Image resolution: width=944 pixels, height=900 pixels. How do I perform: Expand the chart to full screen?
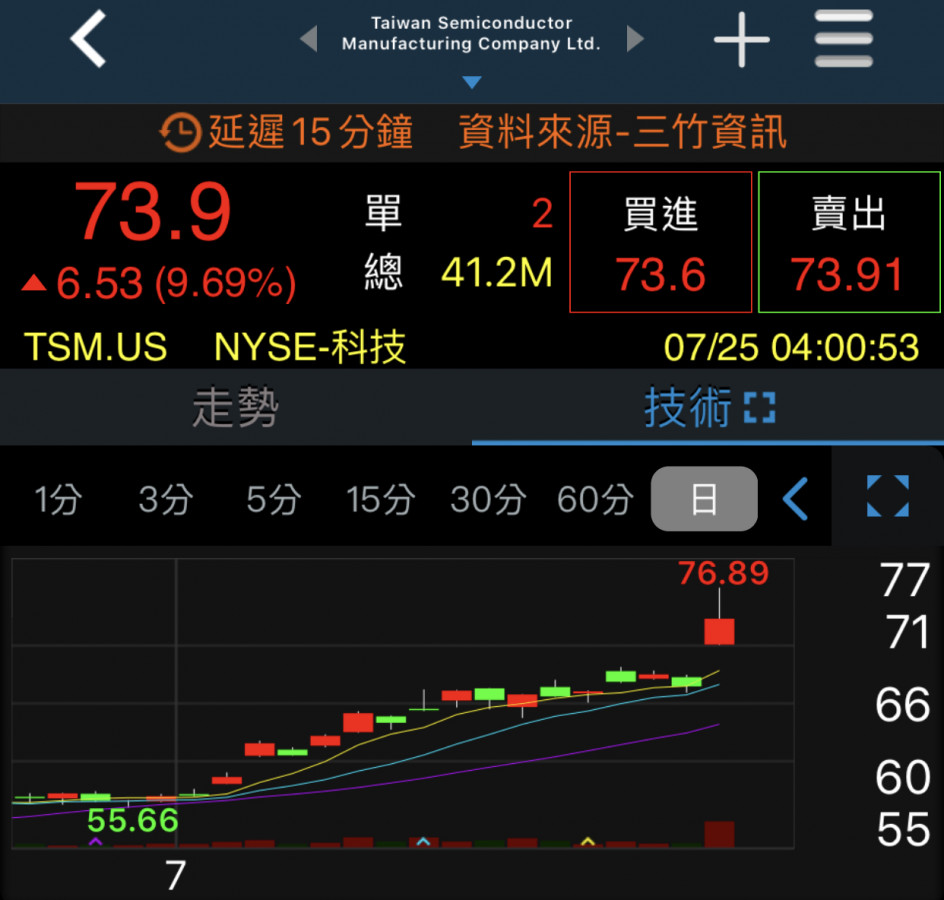click(x=888, y=497)
